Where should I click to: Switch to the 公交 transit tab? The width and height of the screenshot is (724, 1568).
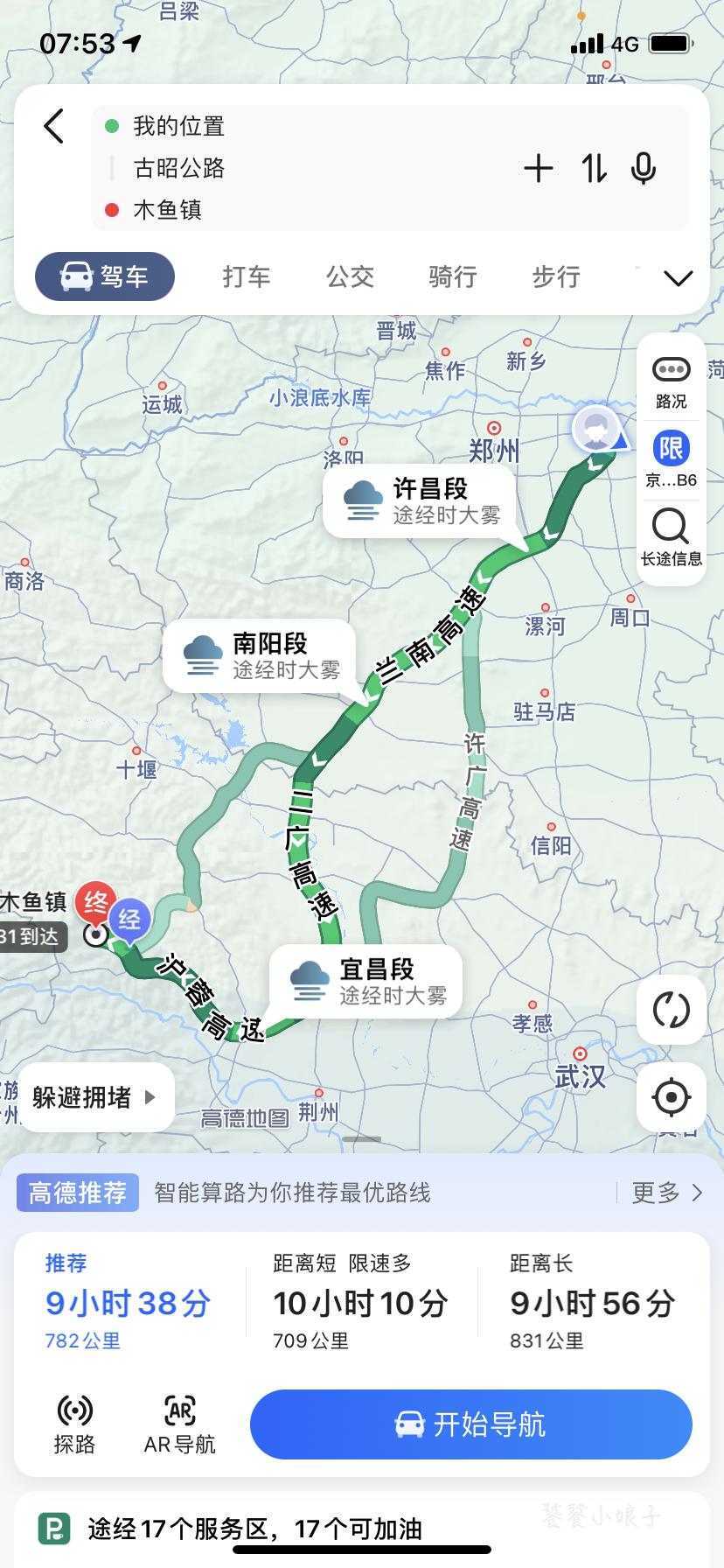point(349,276)
